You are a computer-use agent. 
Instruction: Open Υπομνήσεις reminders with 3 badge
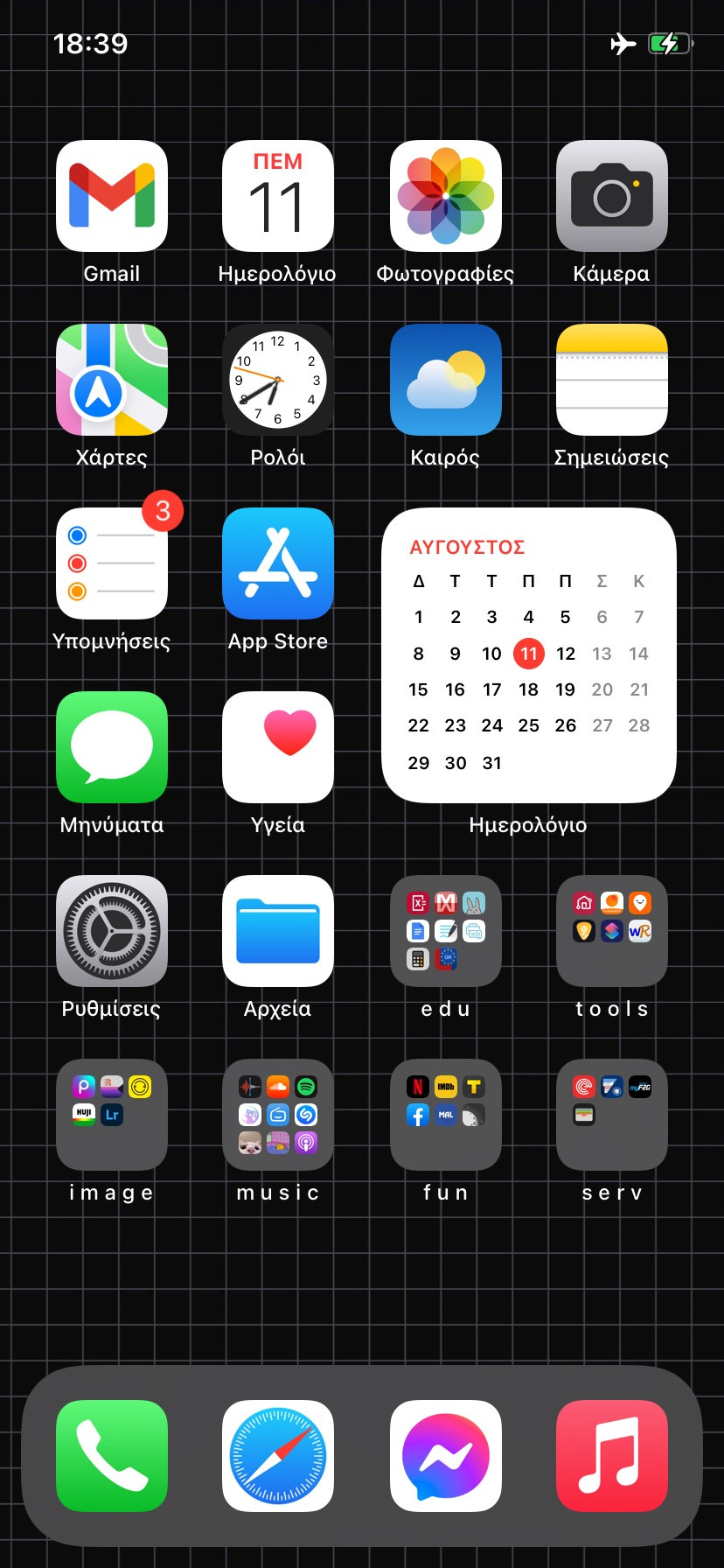pyautogui.click(x=112, y=563)
